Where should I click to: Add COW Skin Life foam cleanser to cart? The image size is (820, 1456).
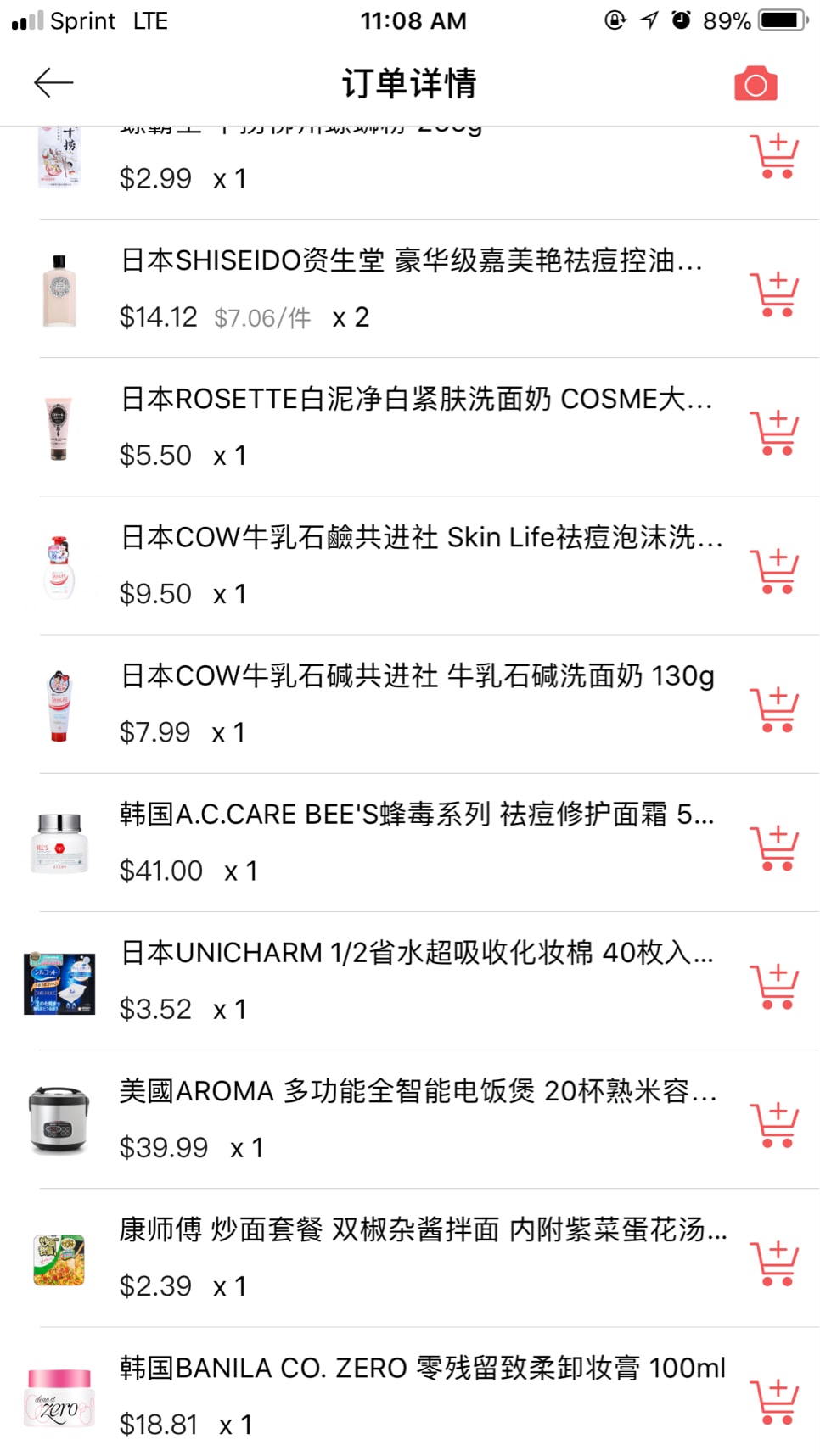pyautogui.click(x=774, y=571)
